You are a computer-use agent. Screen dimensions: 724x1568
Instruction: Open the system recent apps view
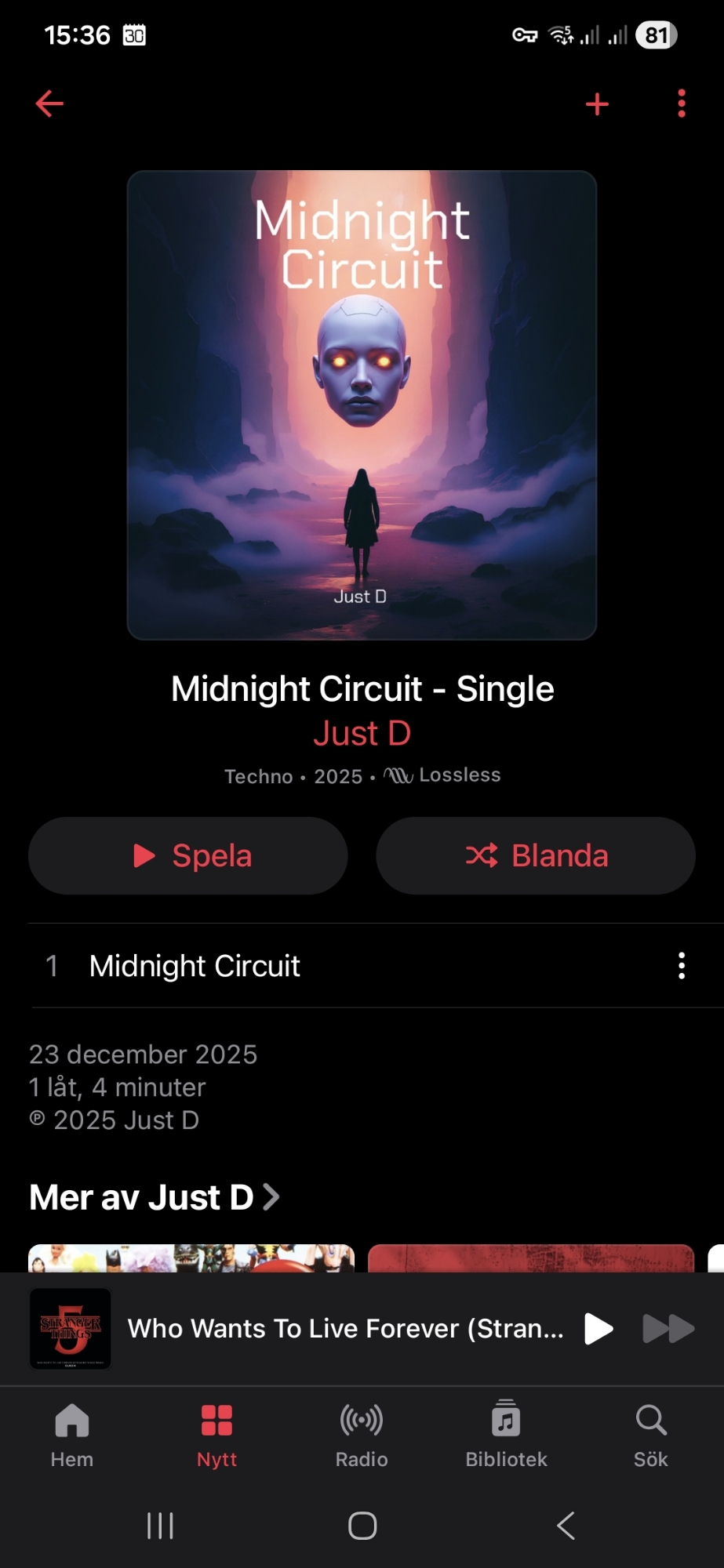(x=160, y=1526)
